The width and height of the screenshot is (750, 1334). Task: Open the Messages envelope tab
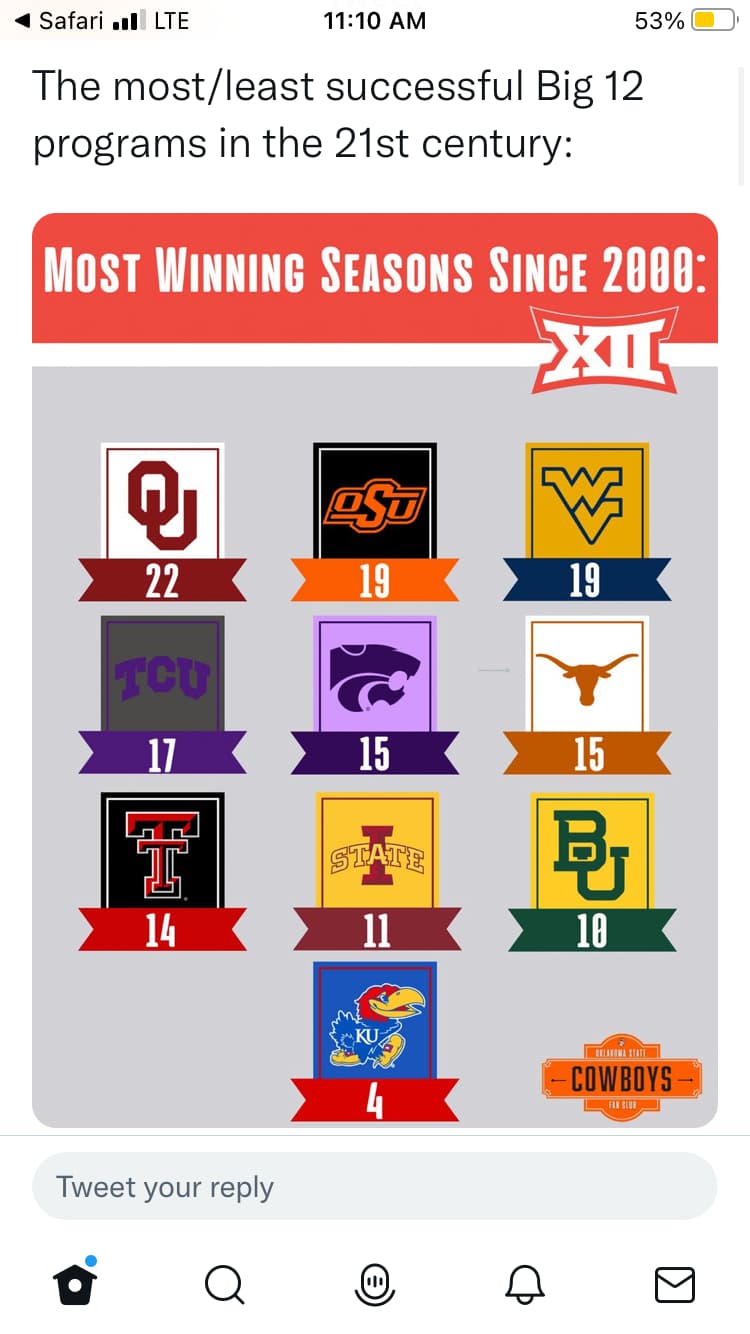675,1284
